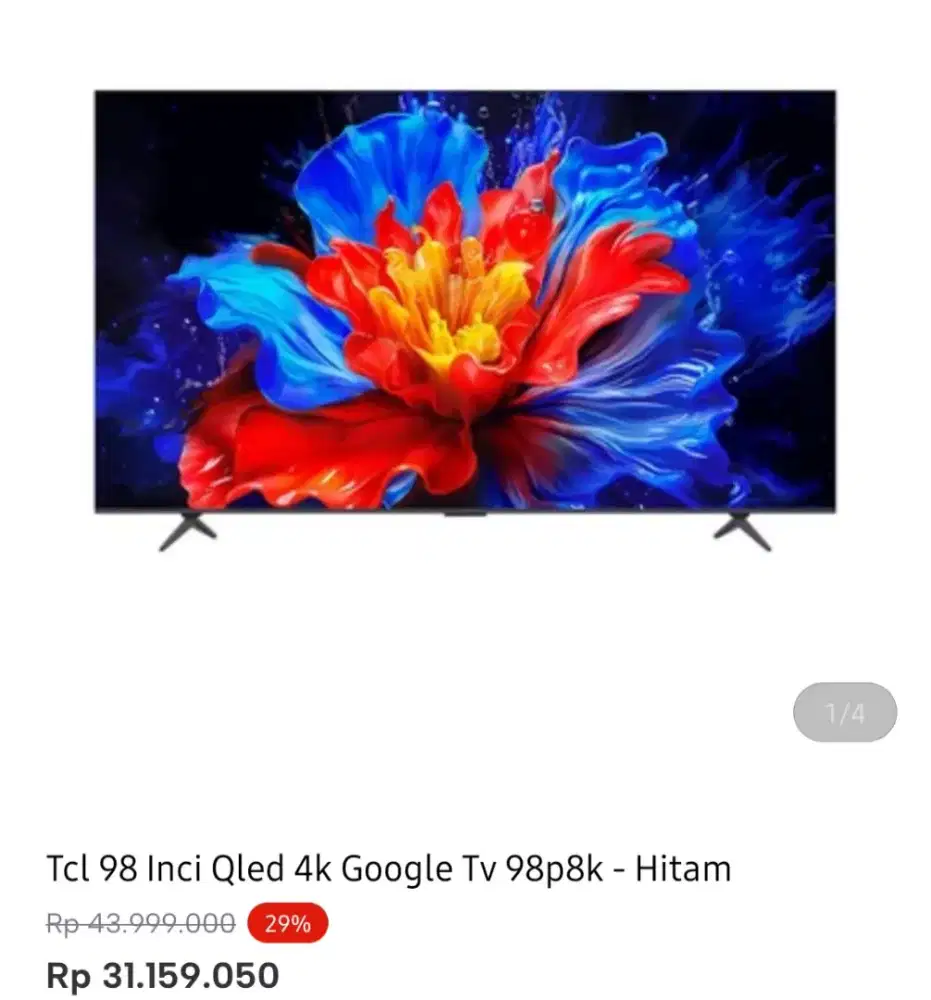Click the final price Rp 31.159.050
Viewport: 931px width, 1000px height.
pyautogui.click(x=165, y=972)
